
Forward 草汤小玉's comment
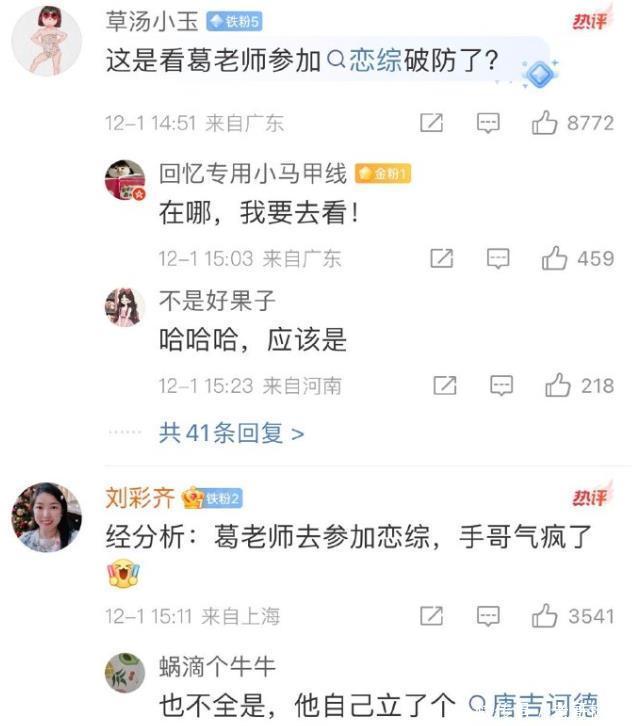coord(432,123)
